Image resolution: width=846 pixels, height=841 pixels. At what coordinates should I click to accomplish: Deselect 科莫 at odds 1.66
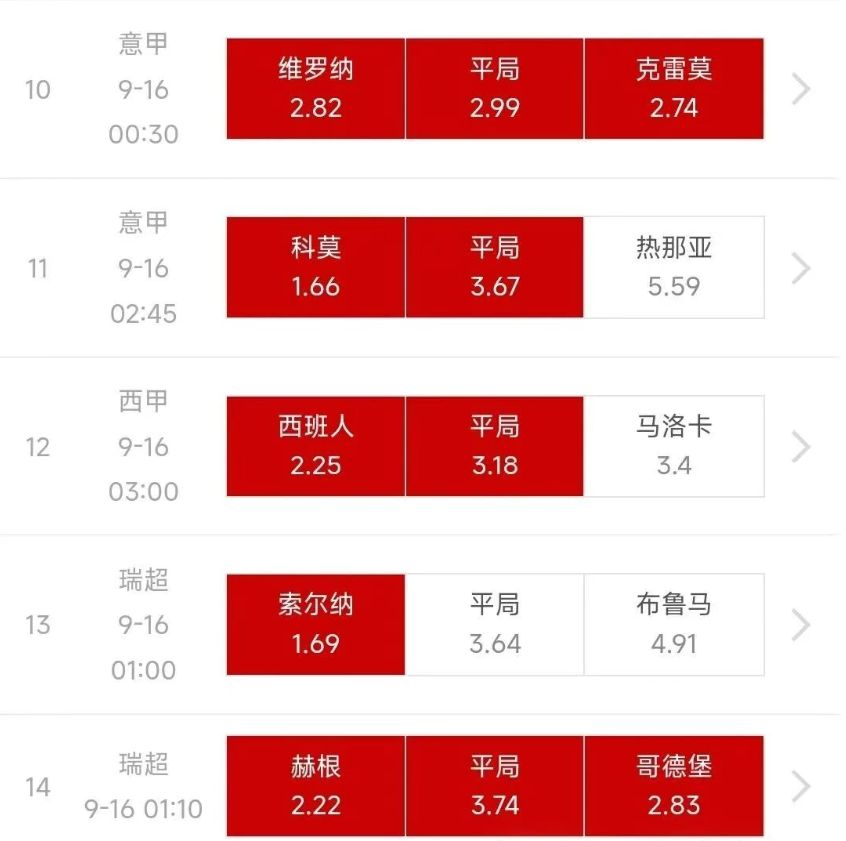tap(315, 267)
